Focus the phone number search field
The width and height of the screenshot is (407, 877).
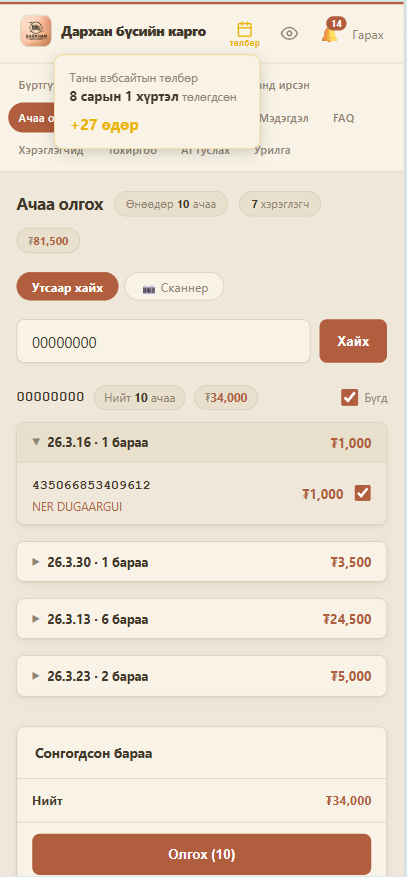pyautogui.click(x=163, y=341)
